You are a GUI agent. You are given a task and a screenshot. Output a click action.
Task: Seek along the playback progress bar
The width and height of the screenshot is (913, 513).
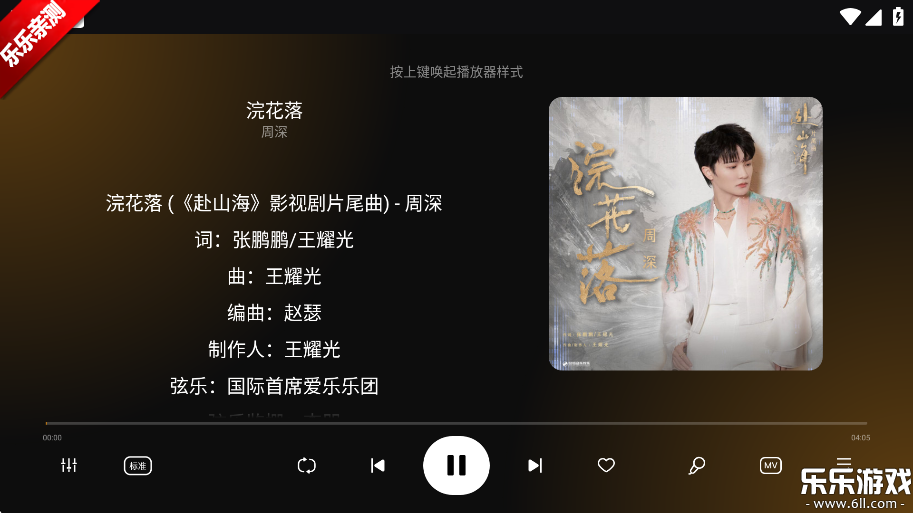[x=456, y=423]
